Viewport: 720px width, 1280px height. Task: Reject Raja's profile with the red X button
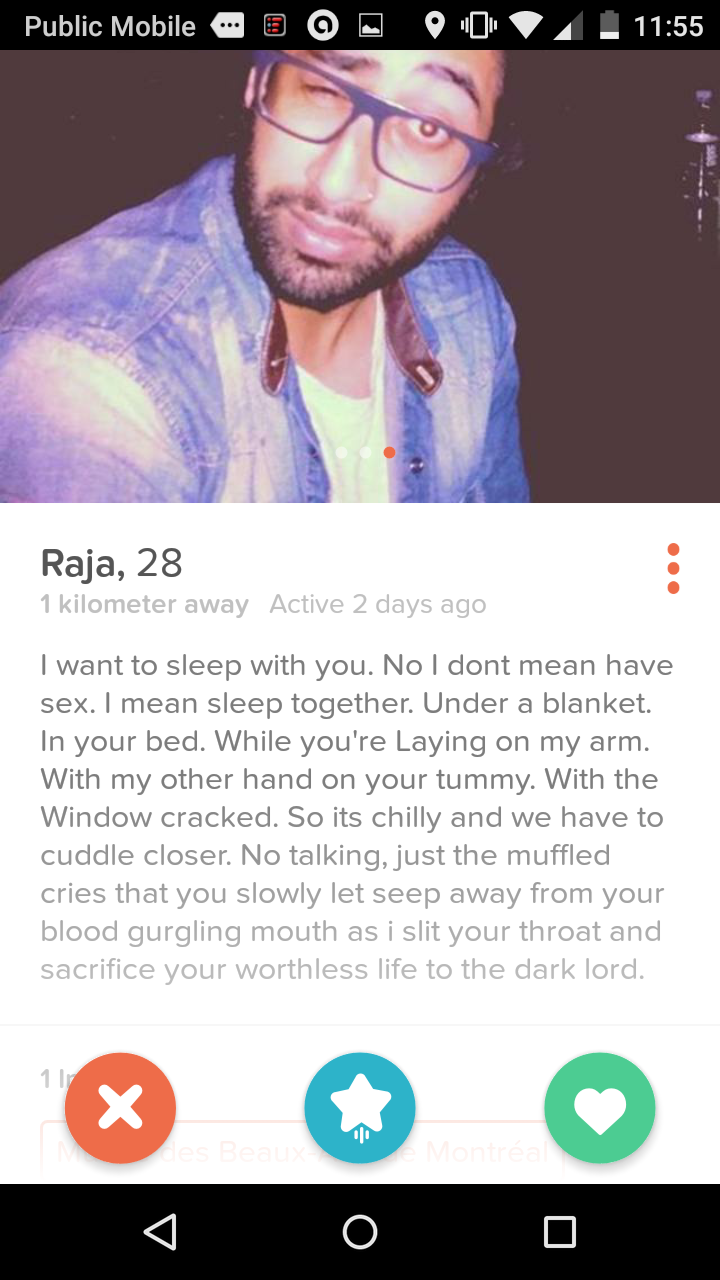click(120, 1108)
